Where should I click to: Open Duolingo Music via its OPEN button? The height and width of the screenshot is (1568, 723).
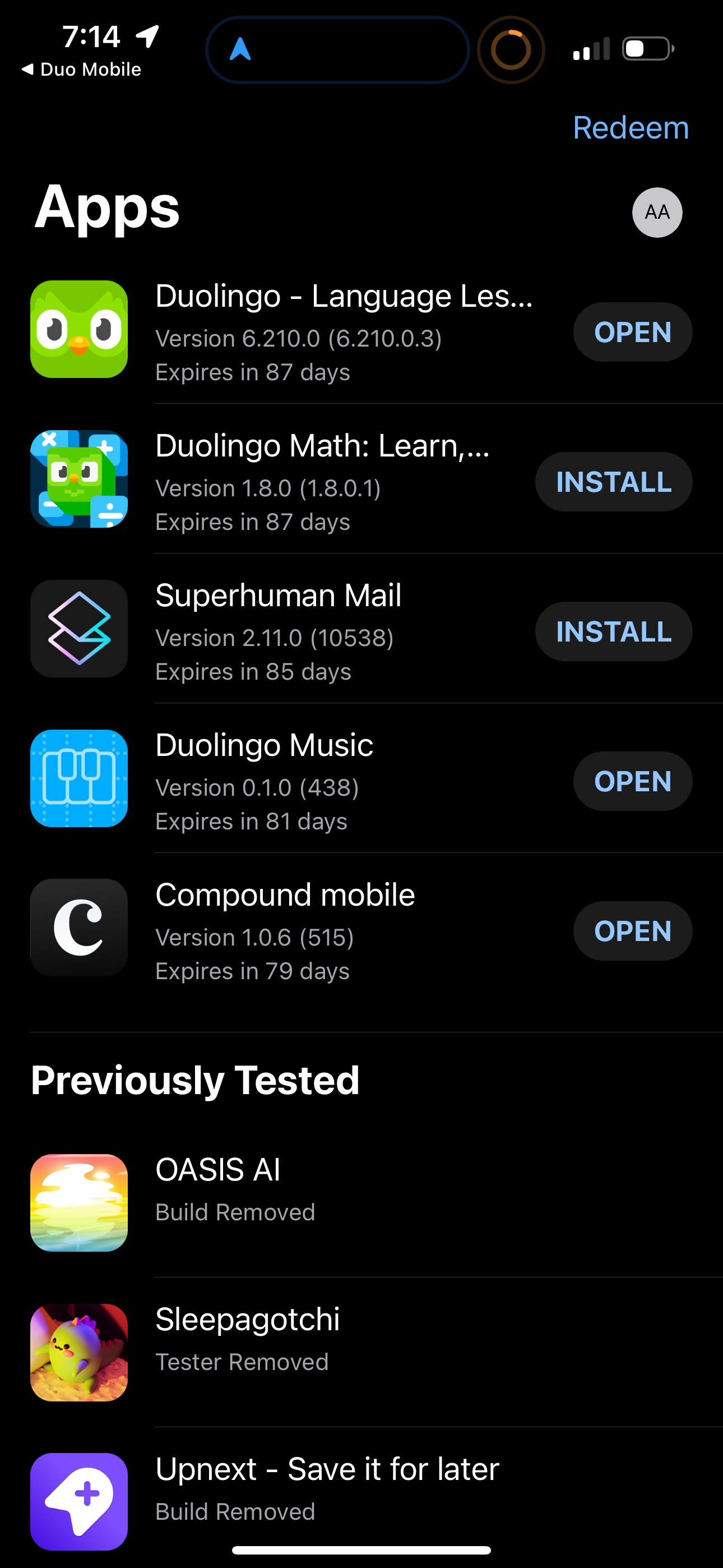pos(632,781)
